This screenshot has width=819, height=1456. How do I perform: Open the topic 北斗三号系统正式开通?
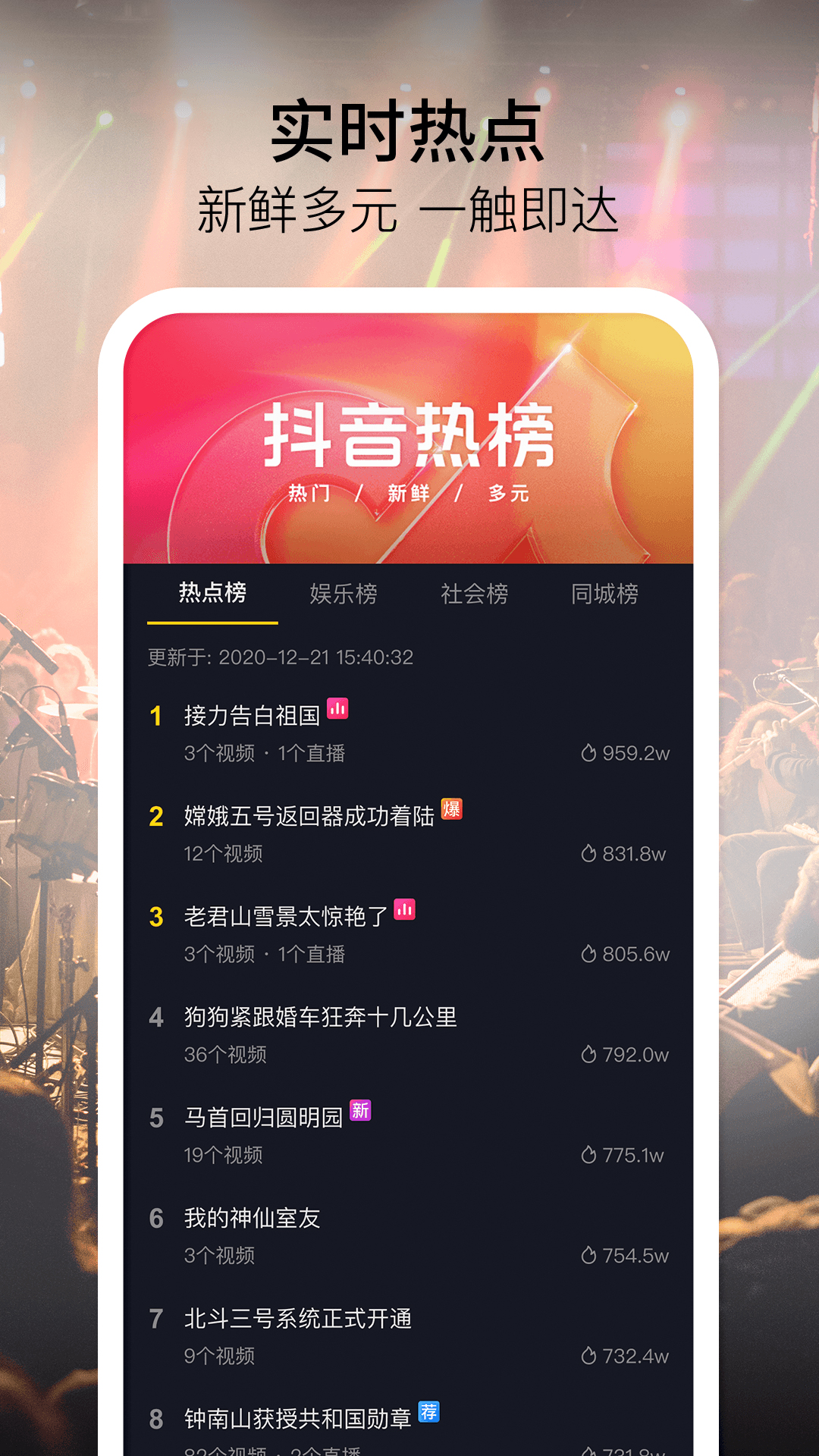pos(299,1317)
